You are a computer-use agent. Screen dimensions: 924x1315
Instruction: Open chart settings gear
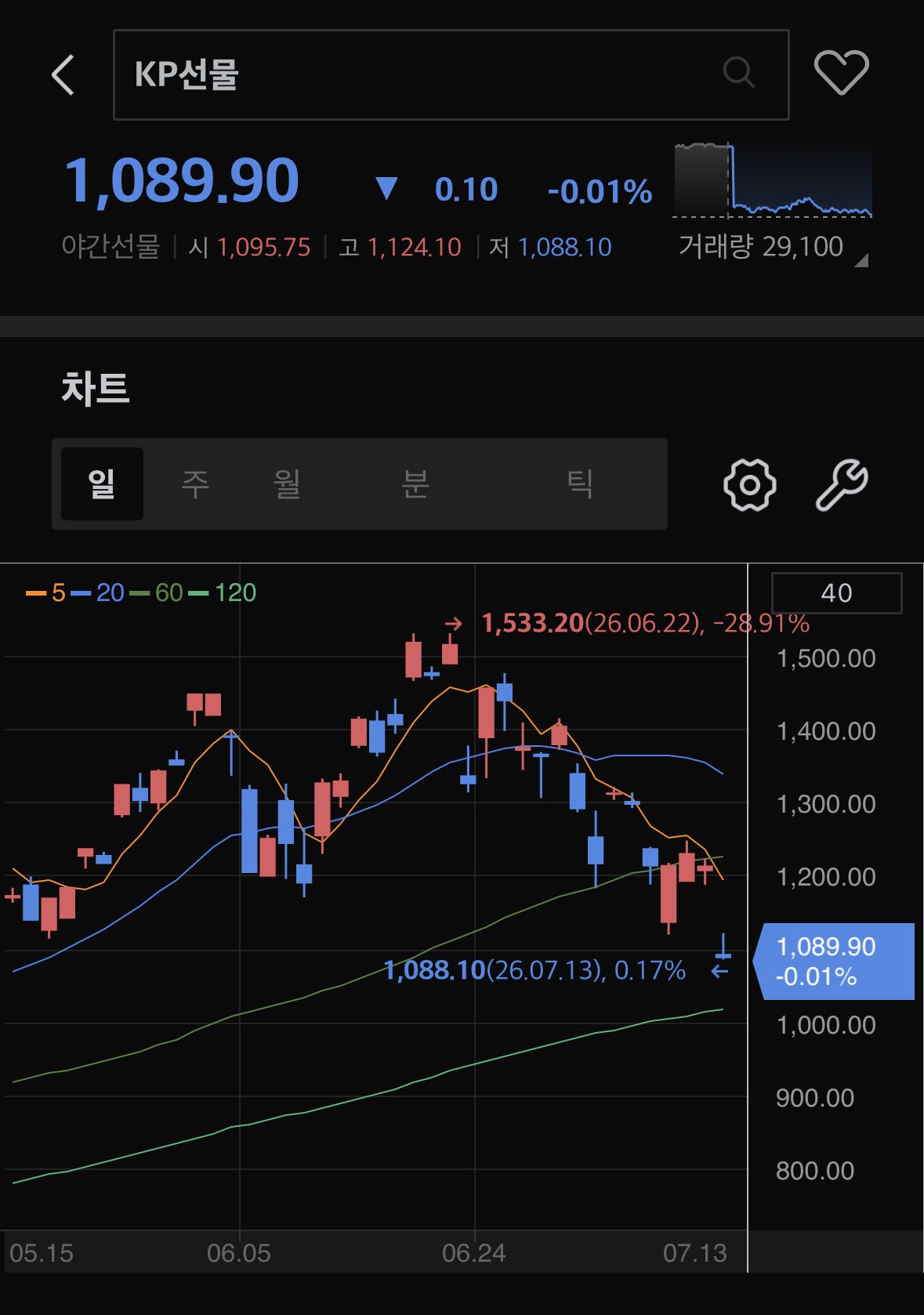click(749, 485)
